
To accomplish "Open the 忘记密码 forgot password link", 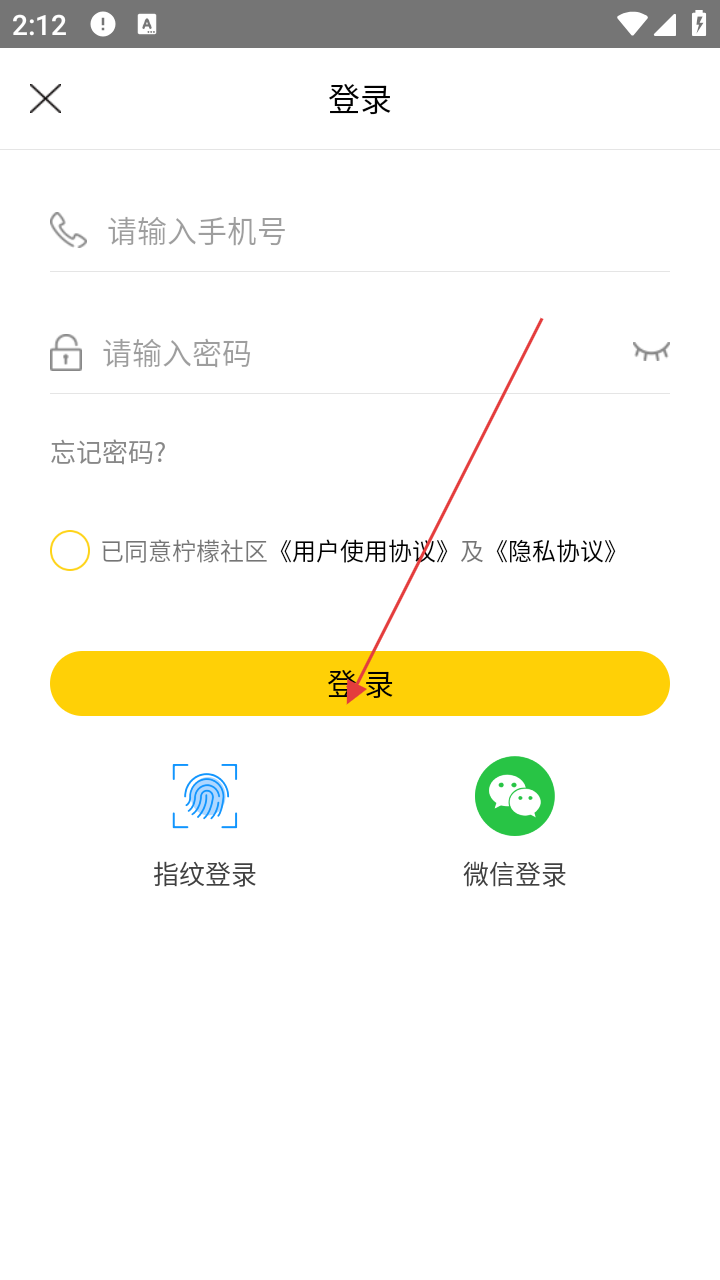I will [108, 453].
